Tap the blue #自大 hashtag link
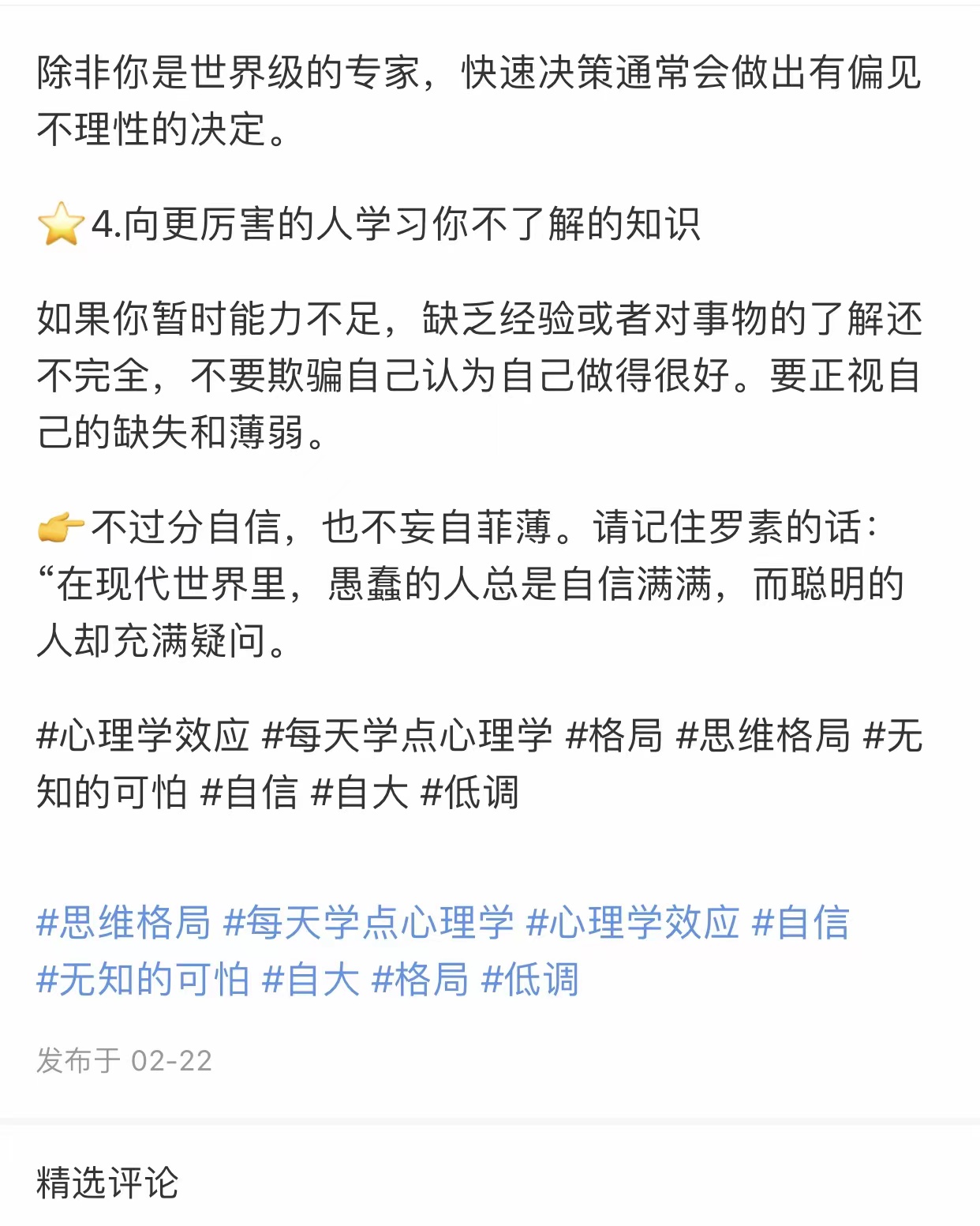The height and width of the screenshot is (1226, 980). click(310, 980)
